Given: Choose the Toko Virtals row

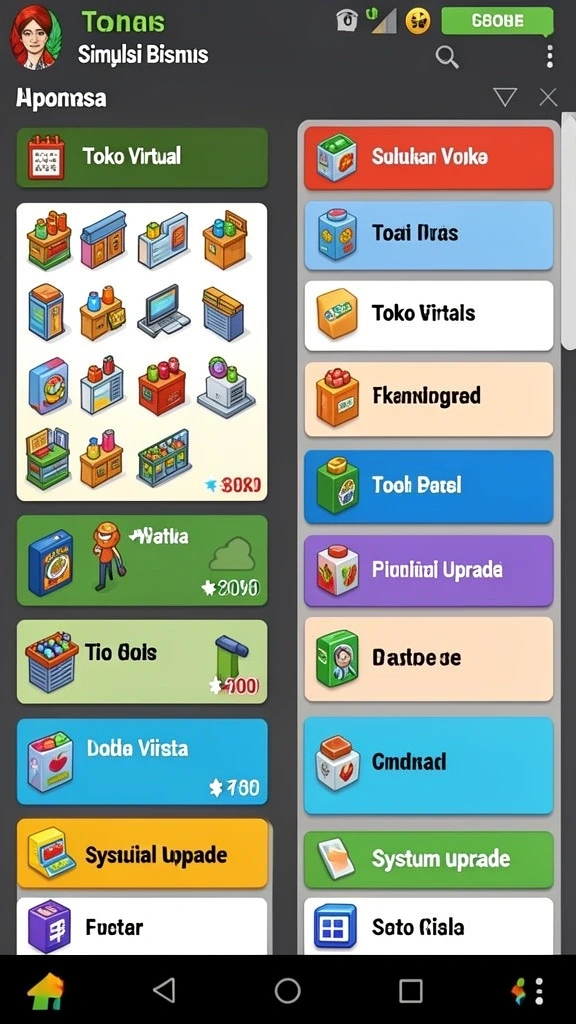Looking at the screenshot, I should click(428, 315).
